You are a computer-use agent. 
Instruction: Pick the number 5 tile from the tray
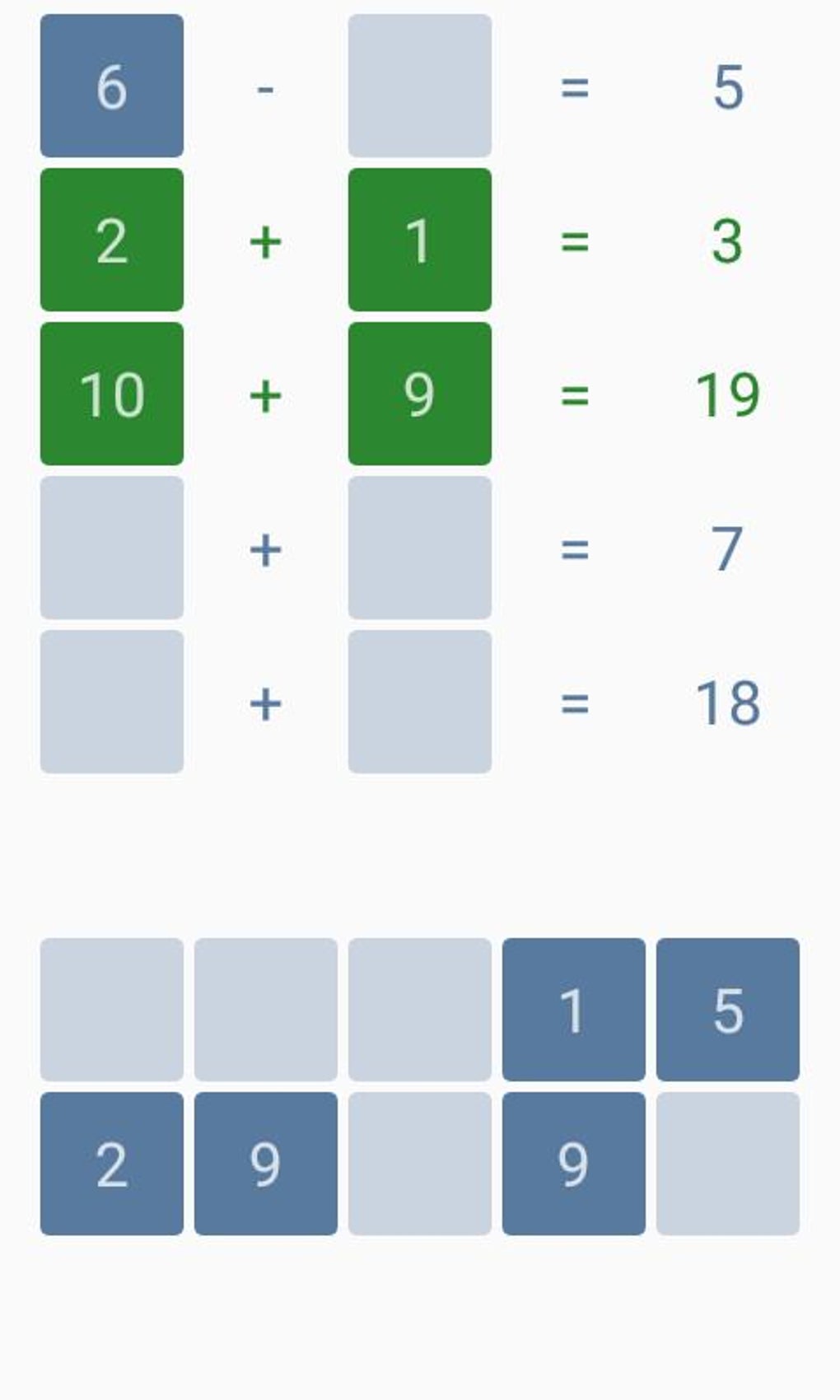727,1006
